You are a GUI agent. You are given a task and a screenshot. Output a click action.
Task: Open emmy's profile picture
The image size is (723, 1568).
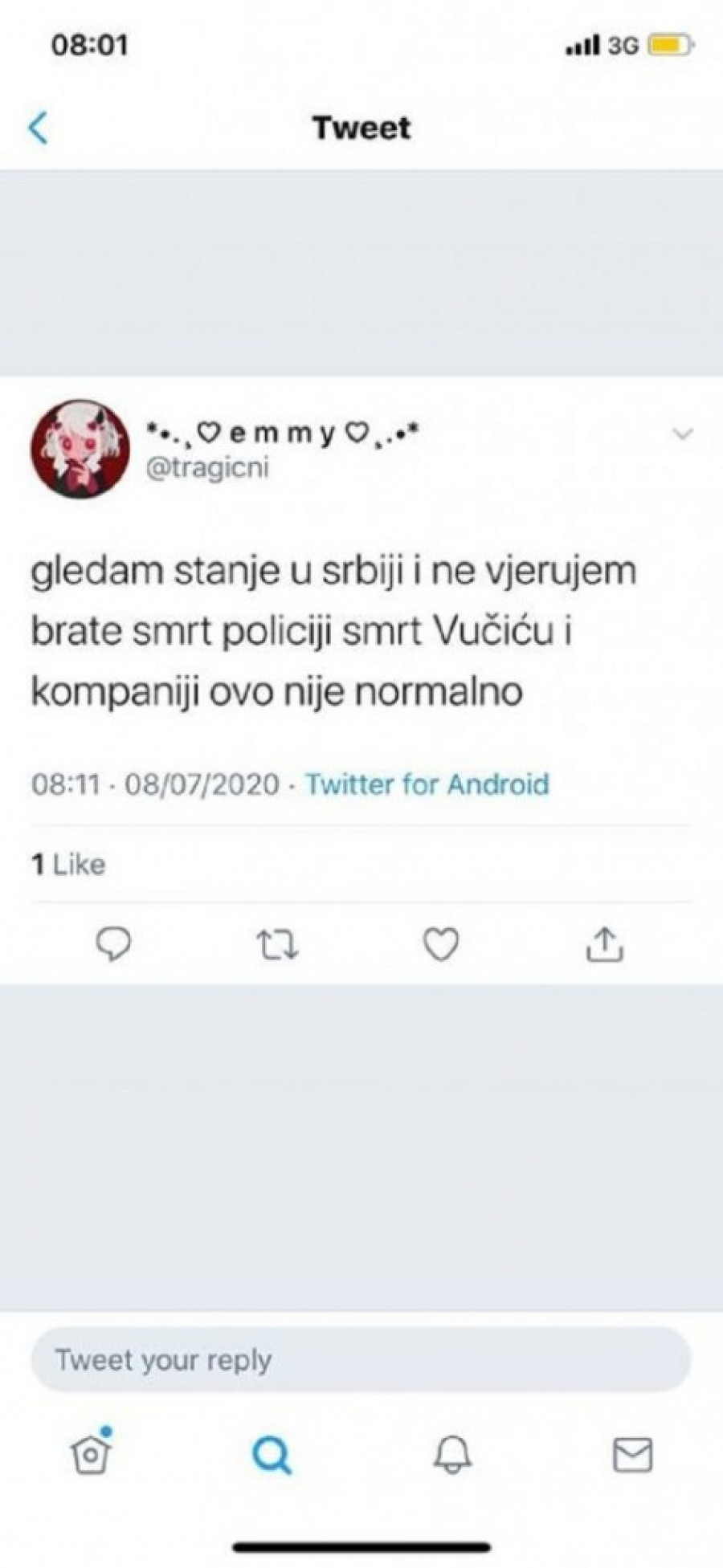pos(80,450)
